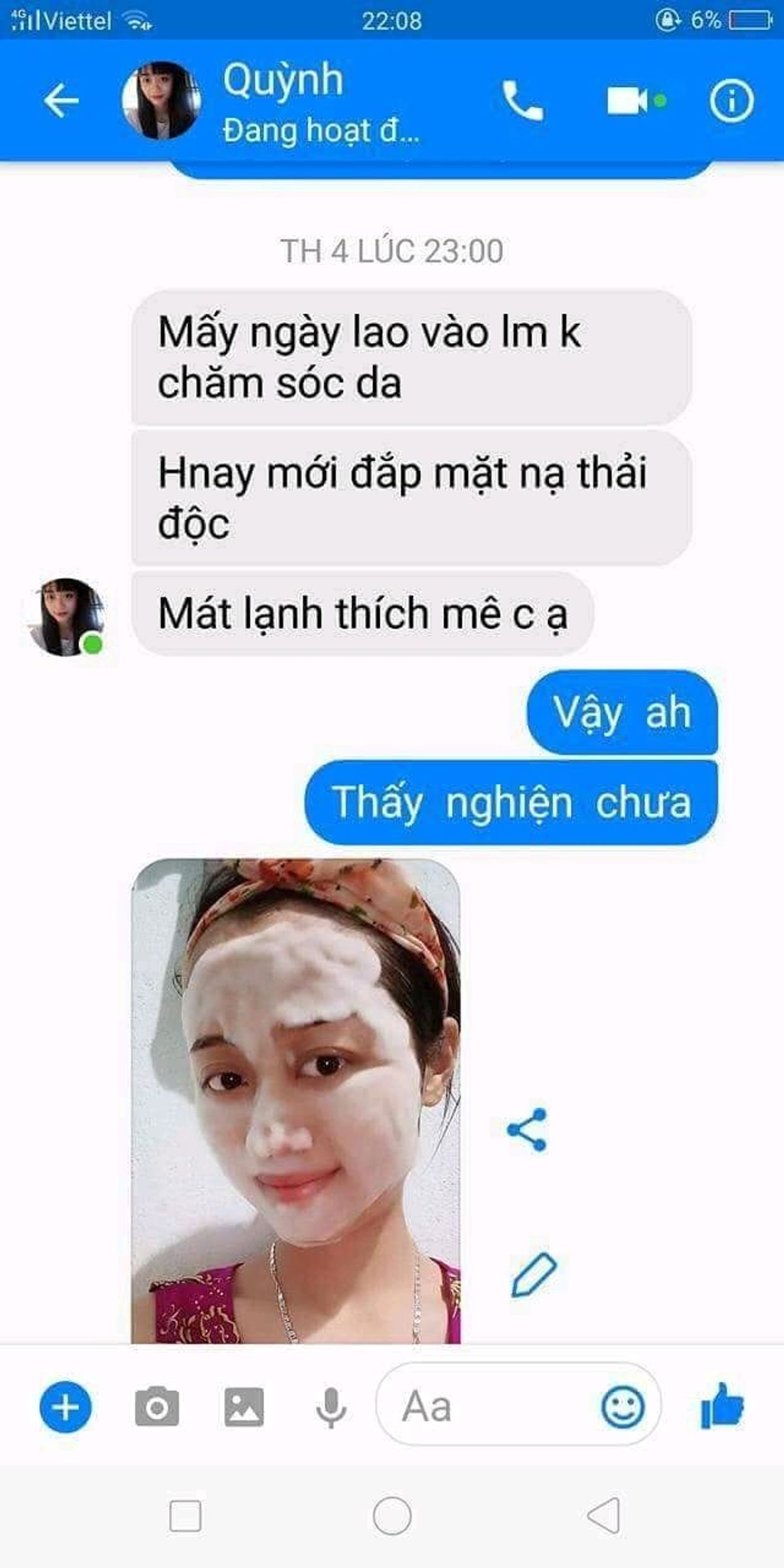The width and height of the screenshot is (784, 1568).
Task: Edit the photo with pencil icon
Action: [x=533, y=1275]
